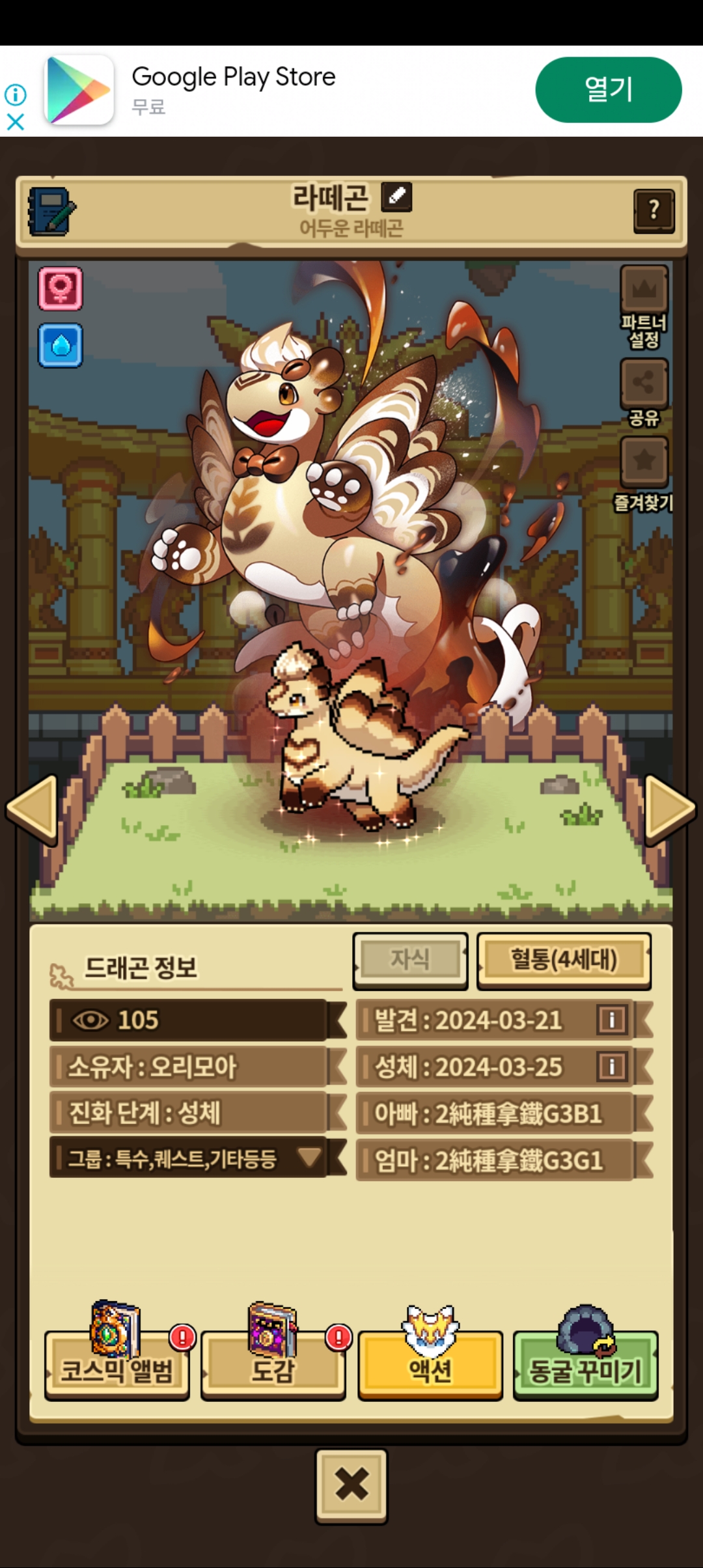Add dragon to 즐겨찾기 favorites
703x1568 pixels.
tap(644, 462)
